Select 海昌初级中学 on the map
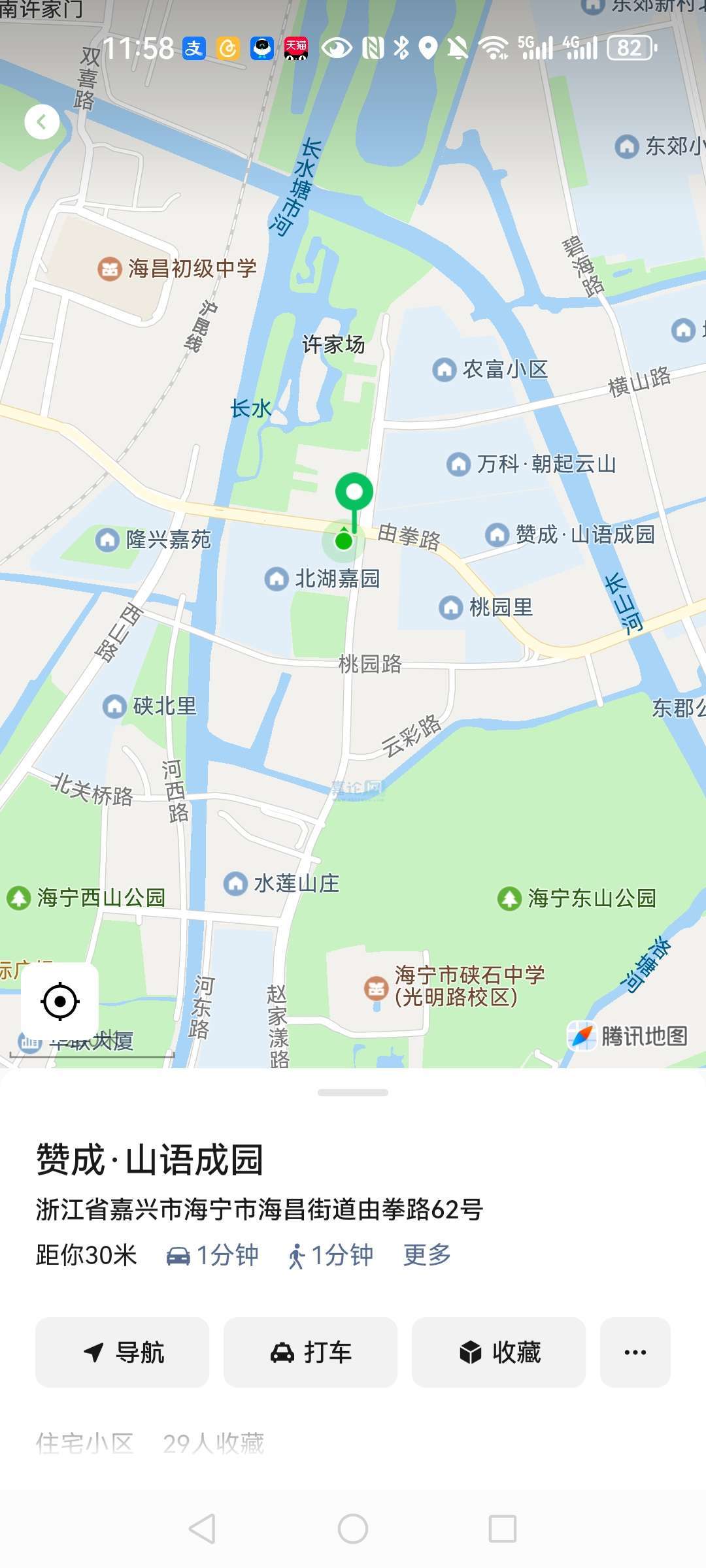This screenshot has height=1568, width=706. tap(177, 269)
